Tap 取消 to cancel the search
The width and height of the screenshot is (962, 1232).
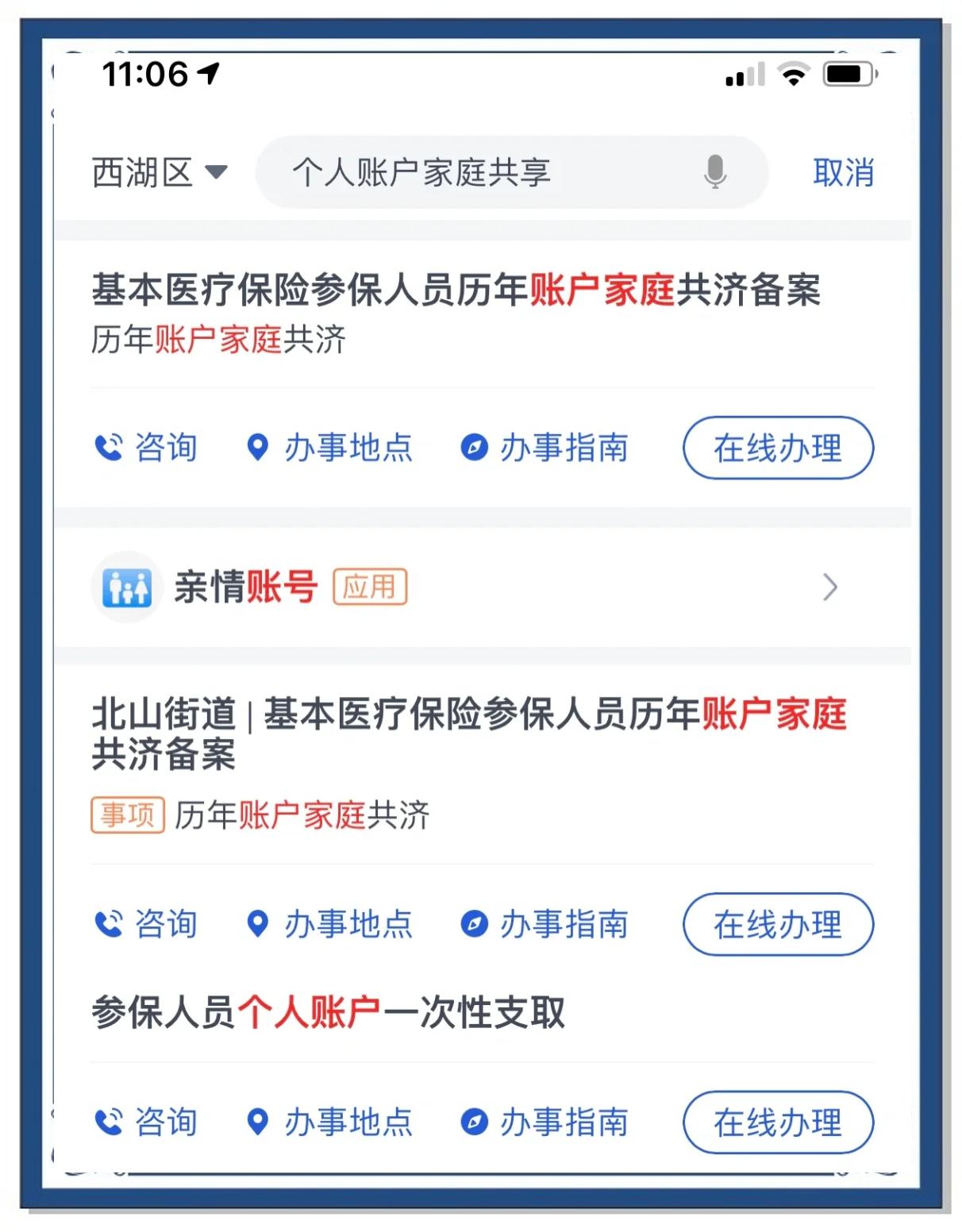(844, 174)
